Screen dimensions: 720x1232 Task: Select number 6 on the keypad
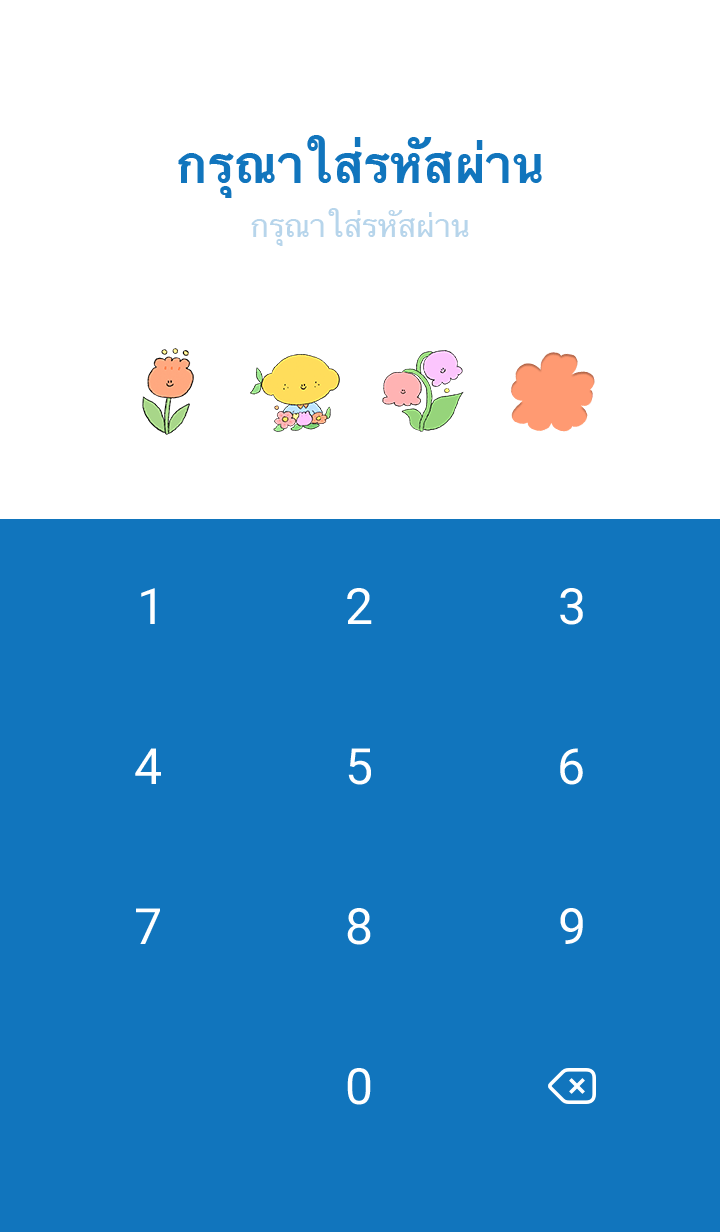click(571, 767)
